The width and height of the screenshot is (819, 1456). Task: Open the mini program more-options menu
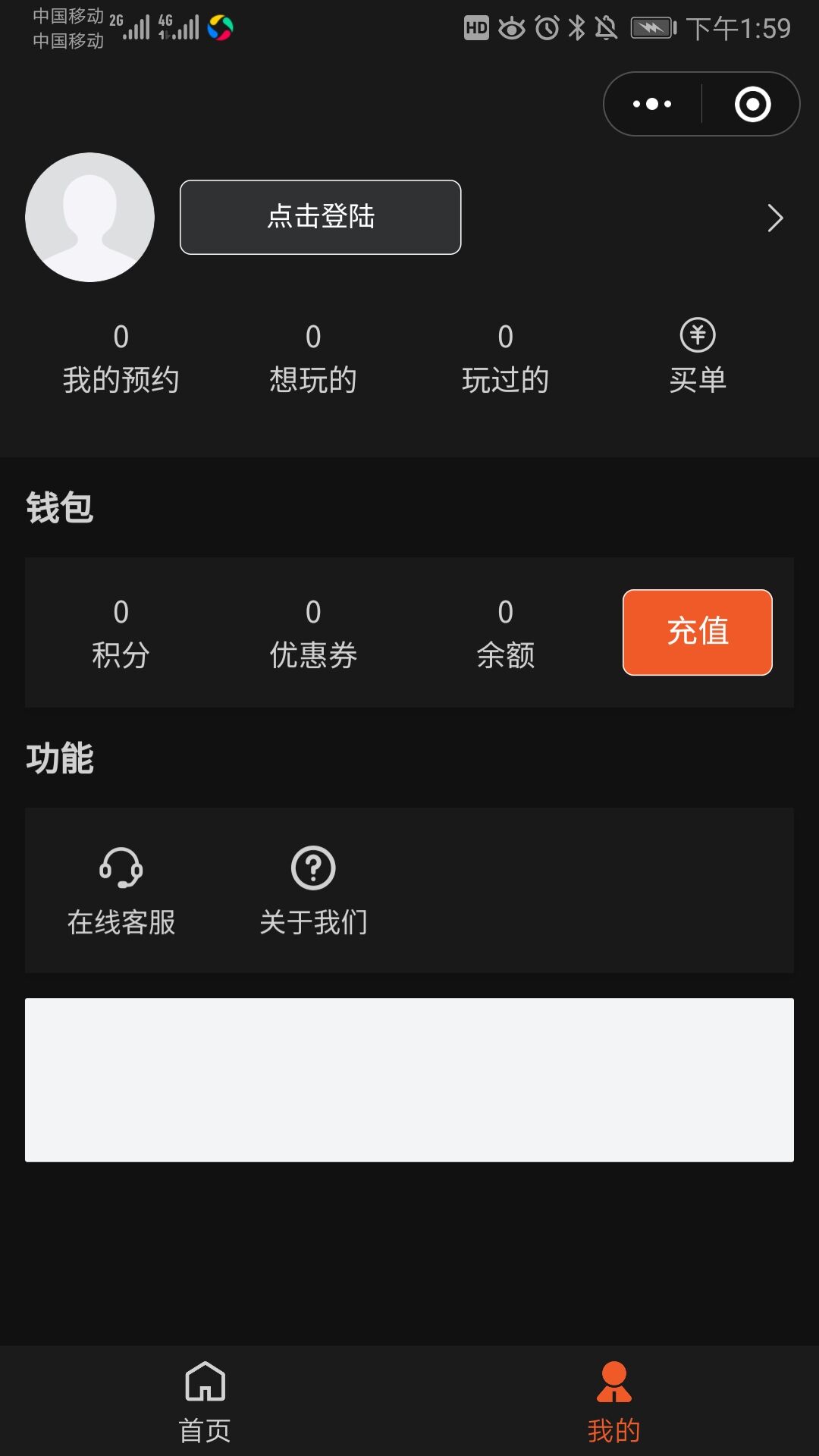(x=652, y=104)
